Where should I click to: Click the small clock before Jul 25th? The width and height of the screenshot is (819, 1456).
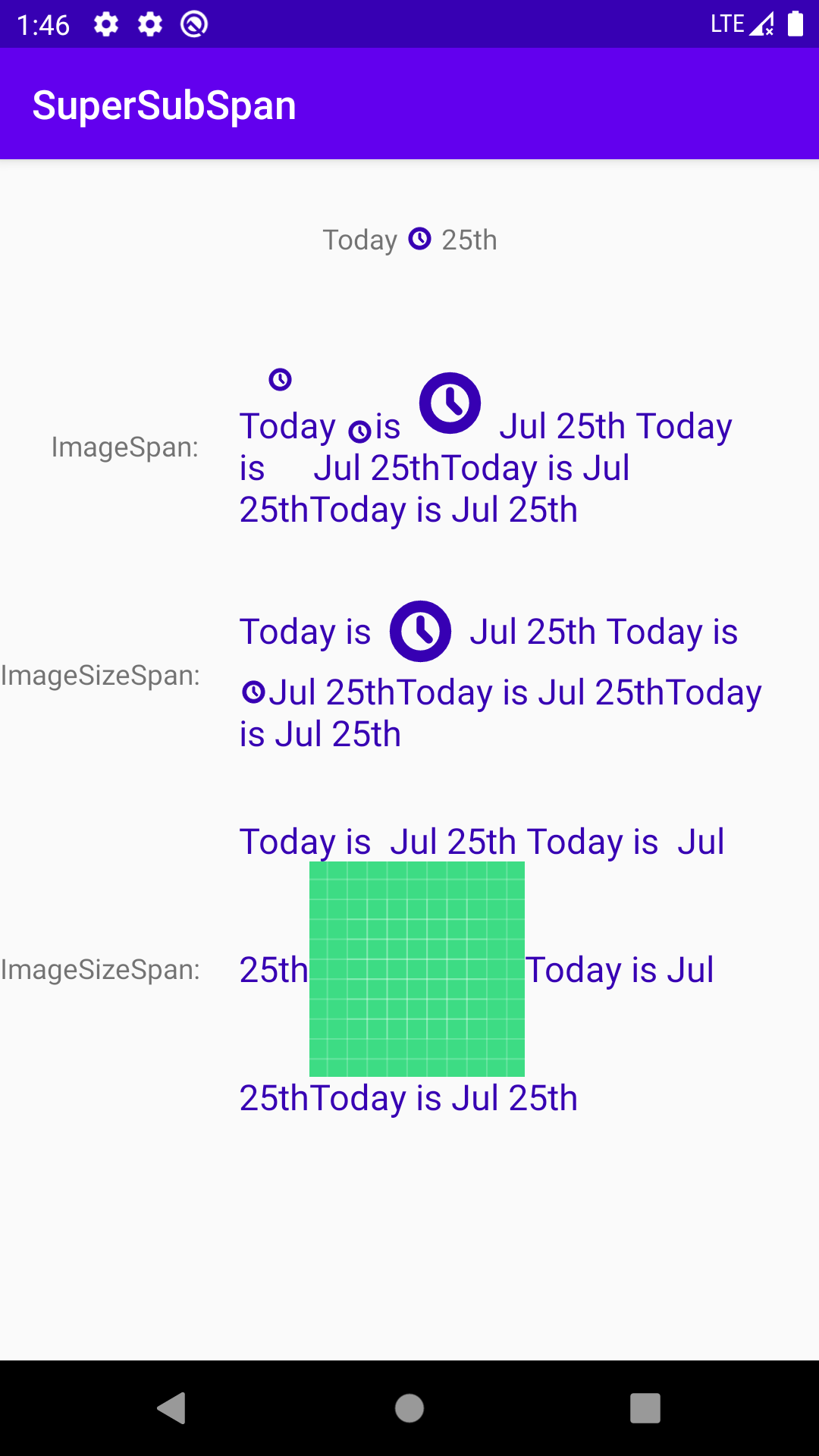[255, 691]
